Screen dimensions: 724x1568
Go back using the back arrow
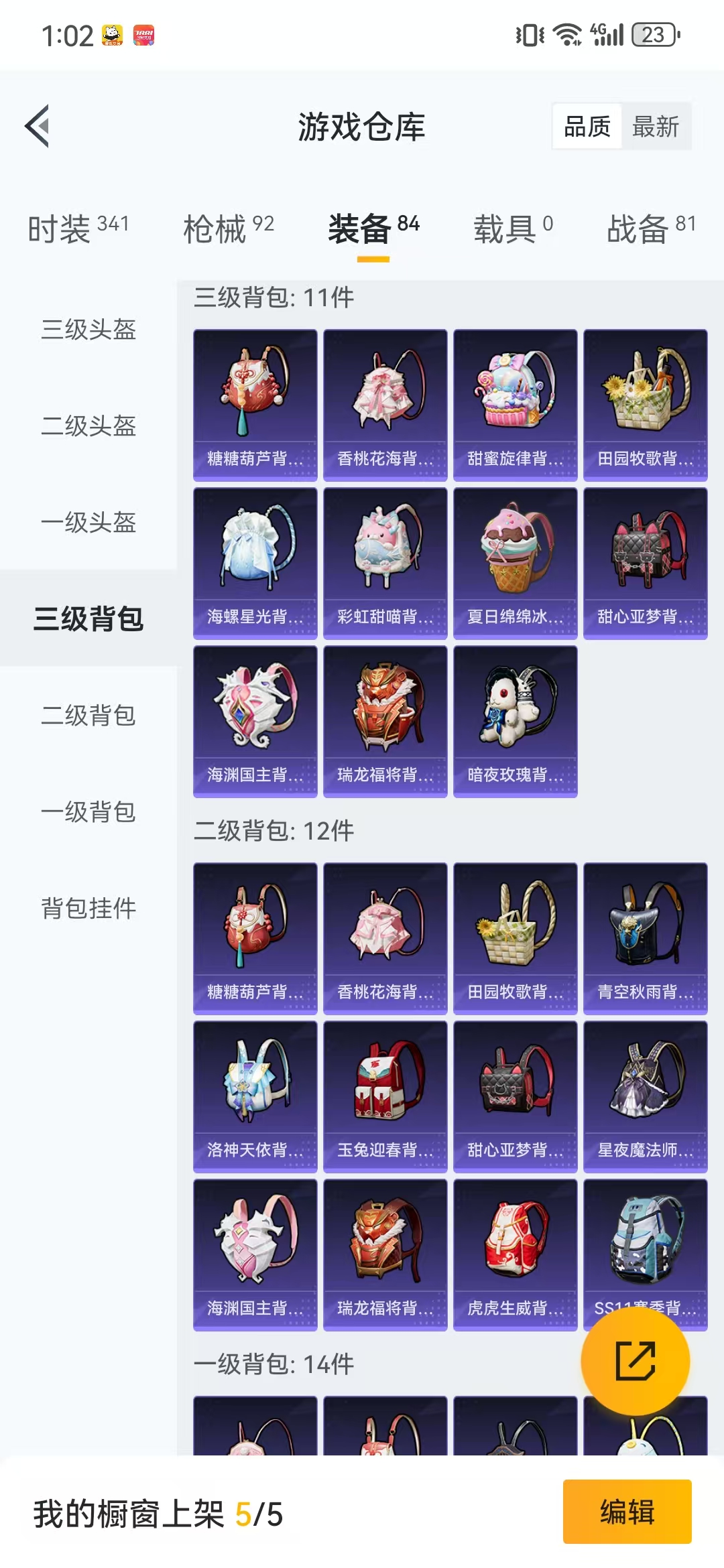pyautogui.click(x=38, y=126)
